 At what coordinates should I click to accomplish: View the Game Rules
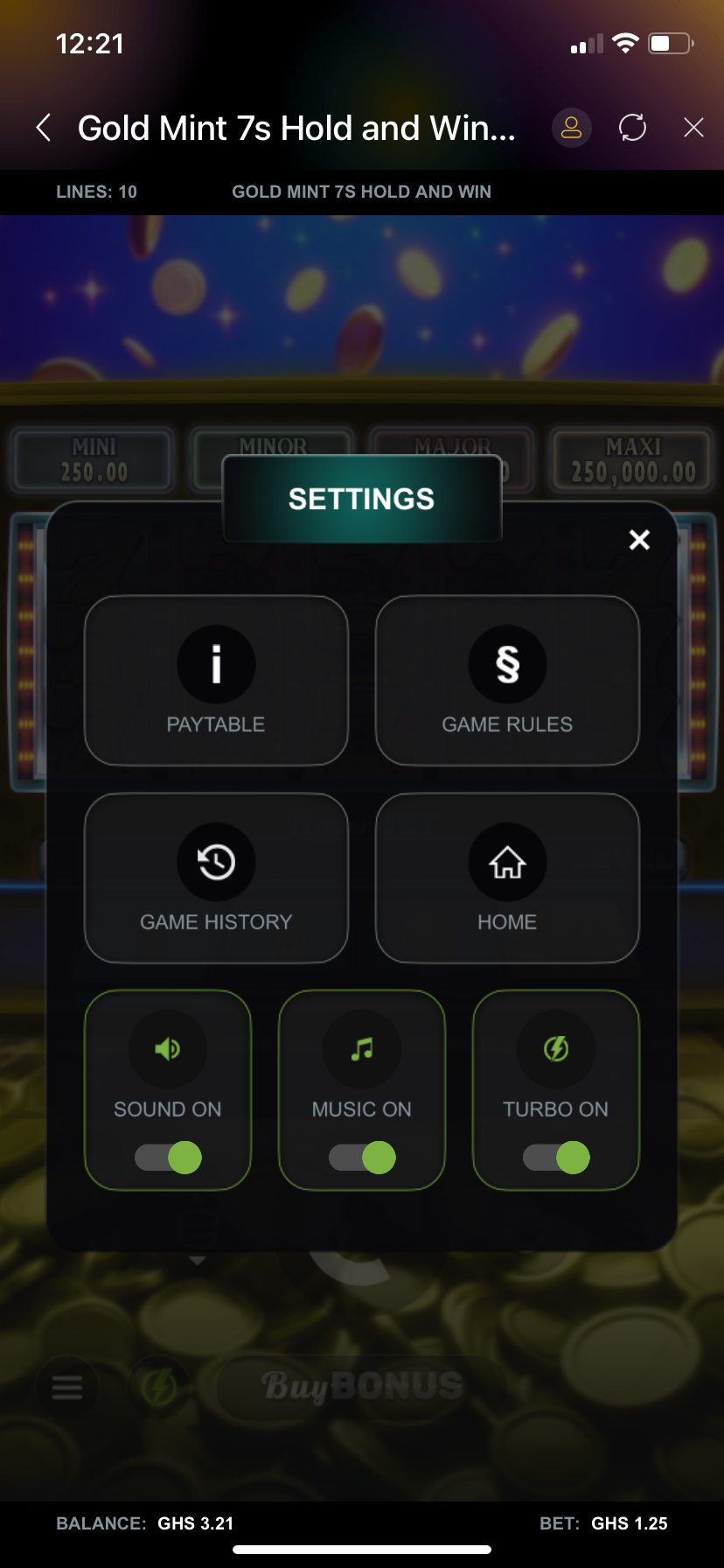click(x=507, y=681)
